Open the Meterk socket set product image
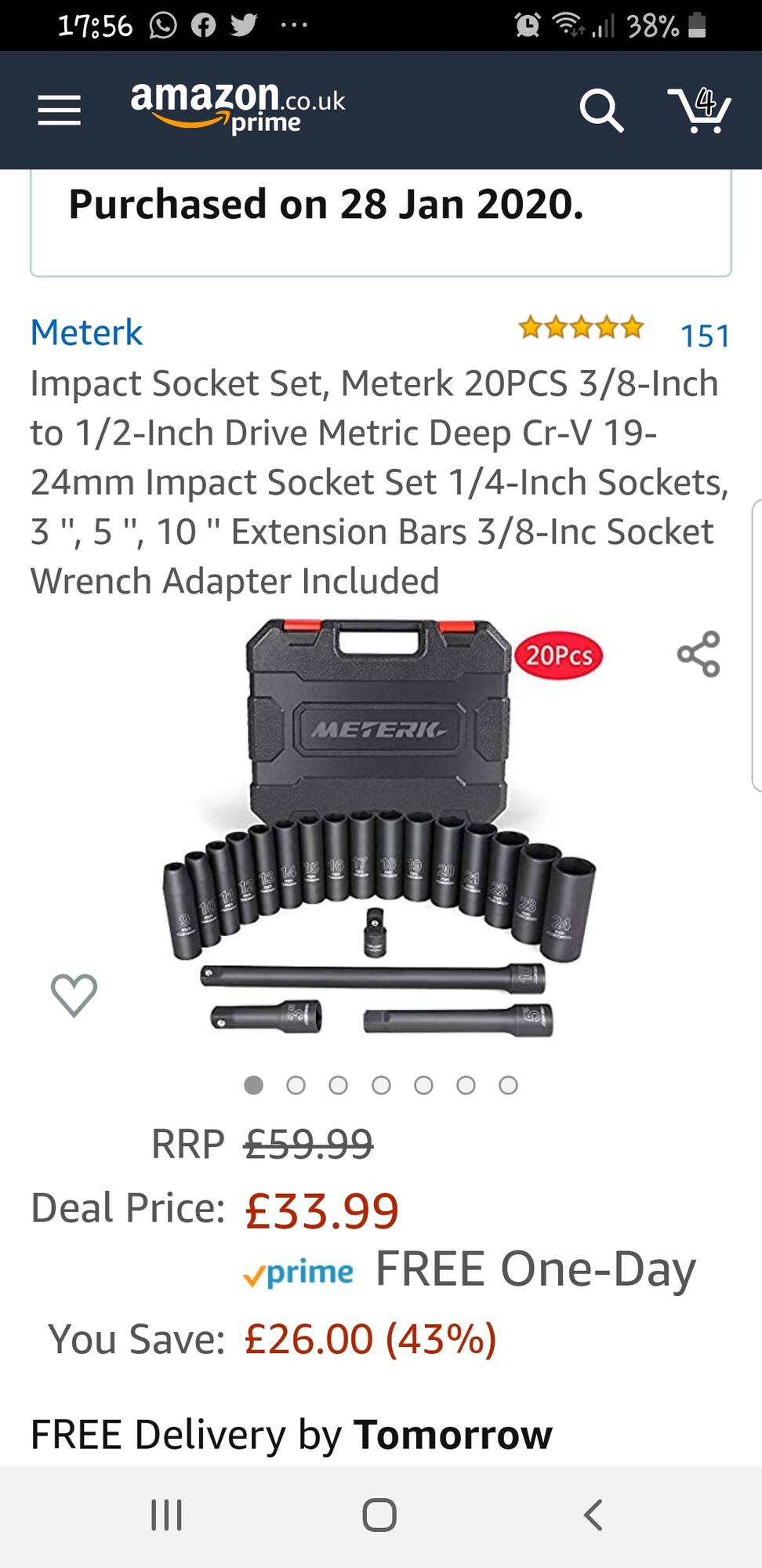This screenshot has height=1568, width=762. [380, 829]
